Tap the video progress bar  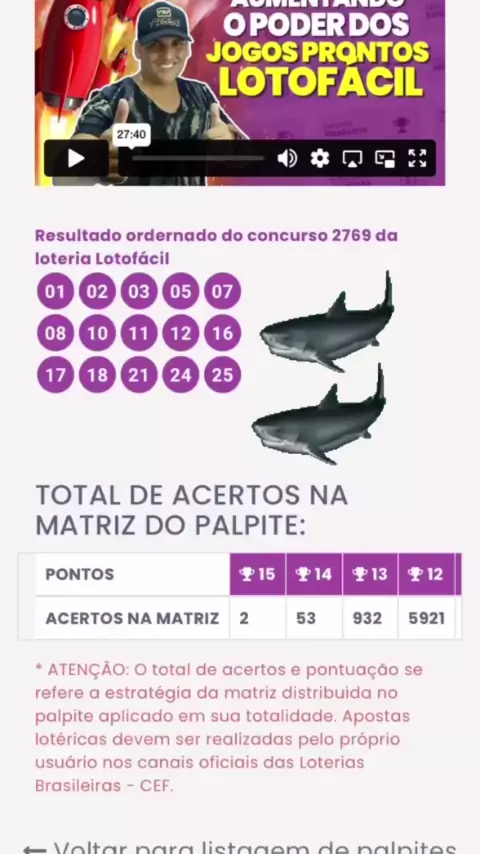tap(198, 158)
